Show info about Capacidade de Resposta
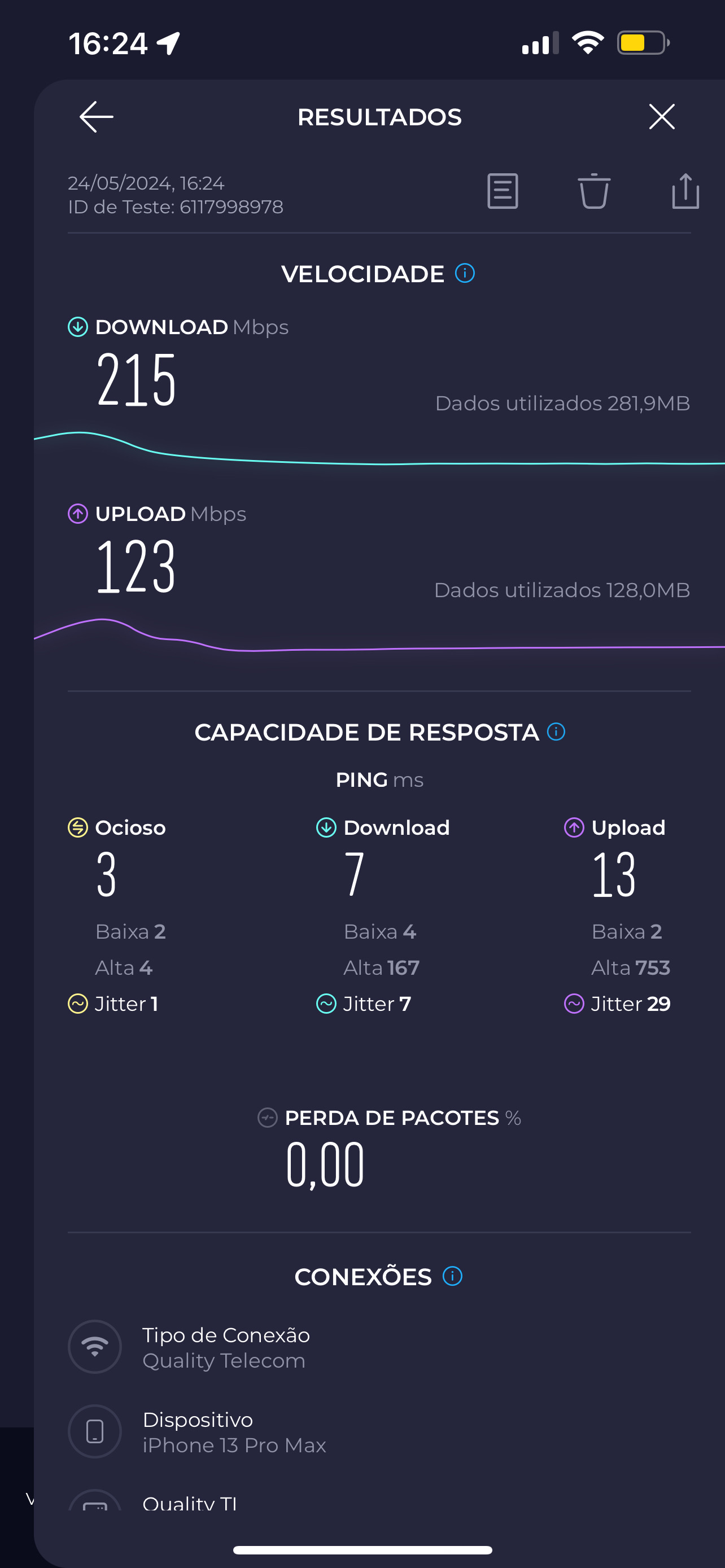Screen dimensions: 725x1568 click(x=556, y=732)
